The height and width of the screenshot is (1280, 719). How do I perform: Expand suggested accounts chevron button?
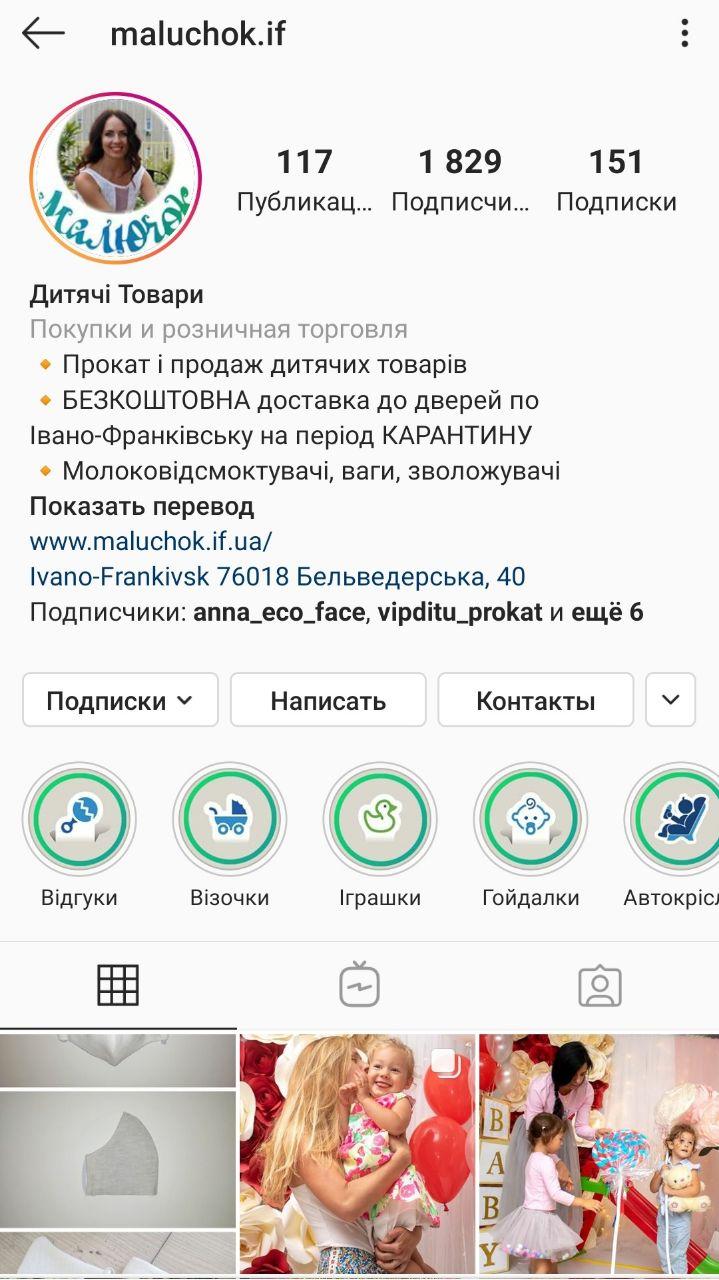[x=670, y=700]
